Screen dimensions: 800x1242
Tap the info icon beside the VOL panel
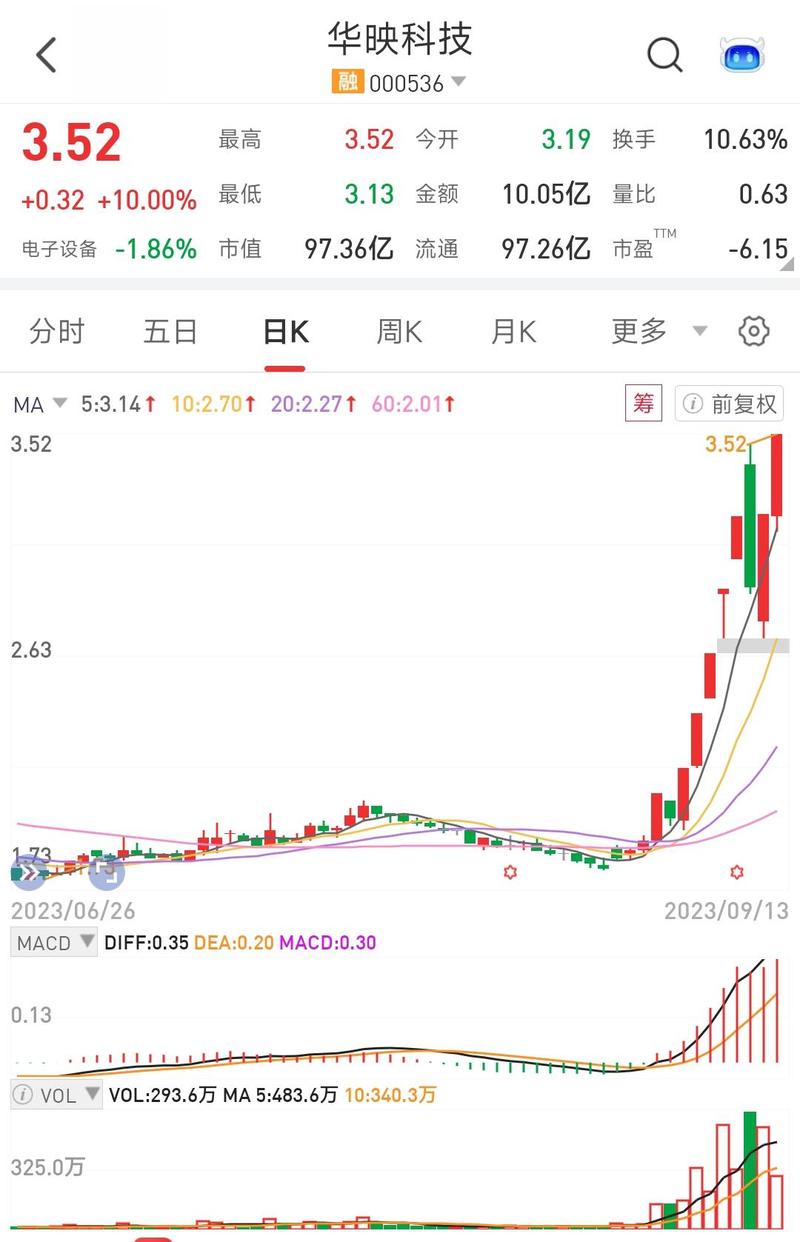[20, 1095]
